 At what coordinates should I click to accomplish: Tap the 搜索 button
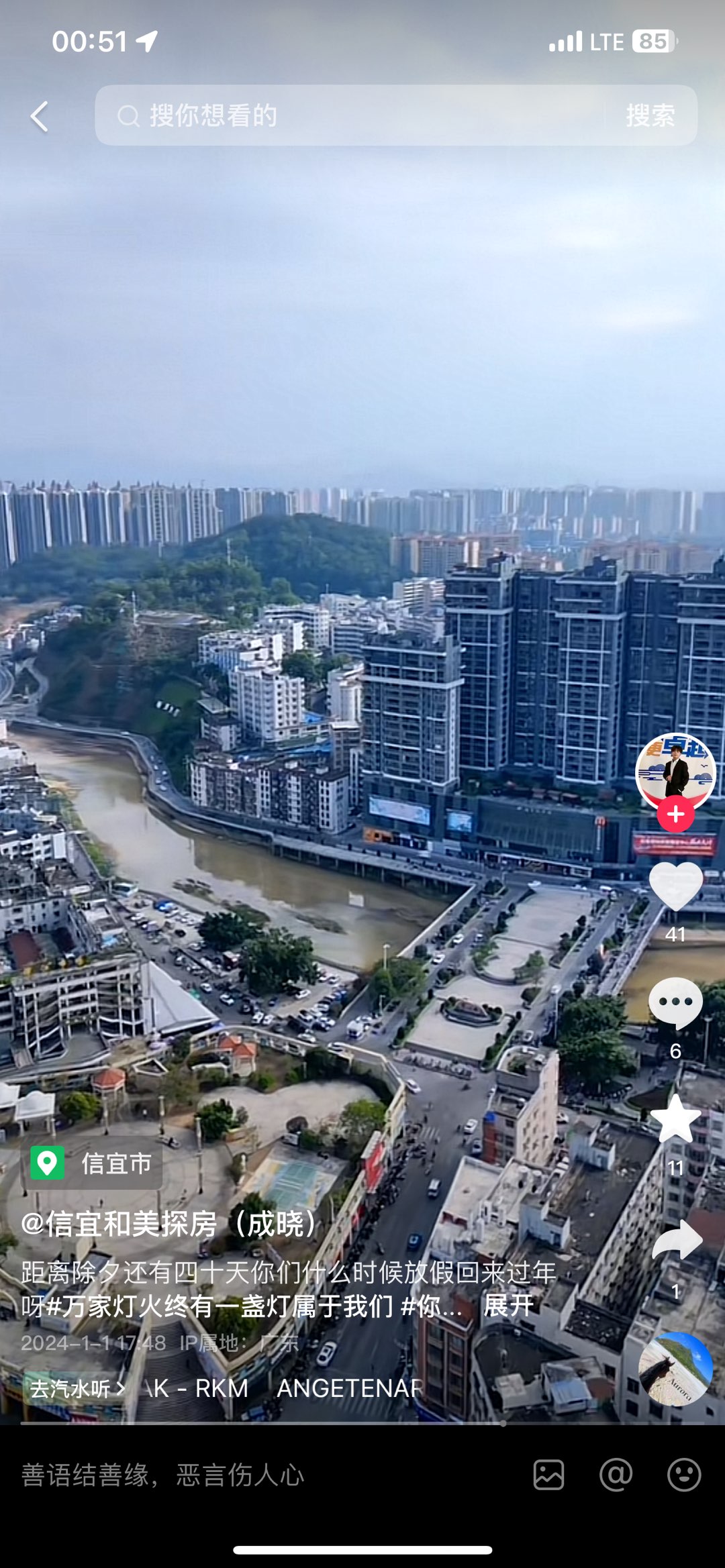(650, 115)
